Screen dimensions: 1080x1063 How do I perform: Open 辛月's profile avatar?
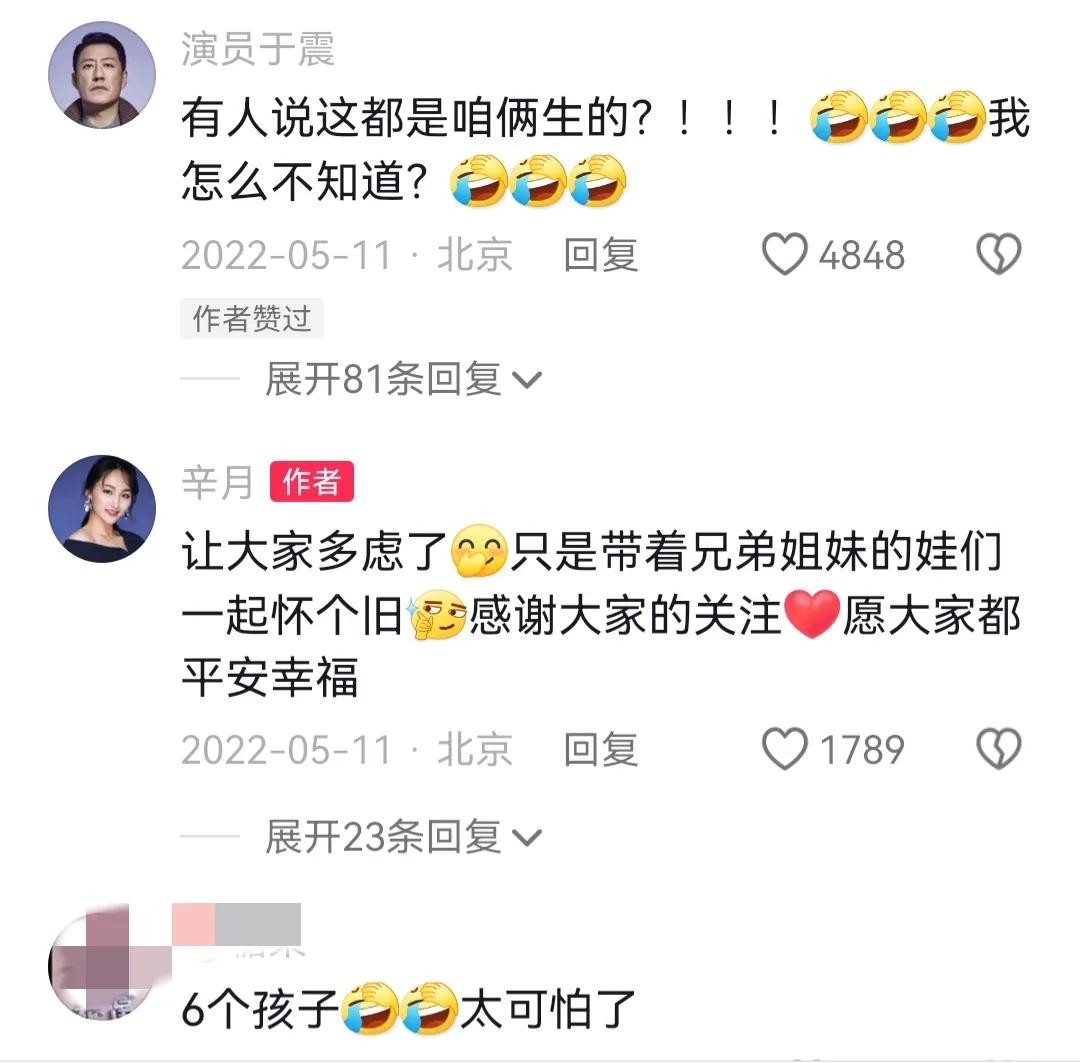click(x=102, y=508)
